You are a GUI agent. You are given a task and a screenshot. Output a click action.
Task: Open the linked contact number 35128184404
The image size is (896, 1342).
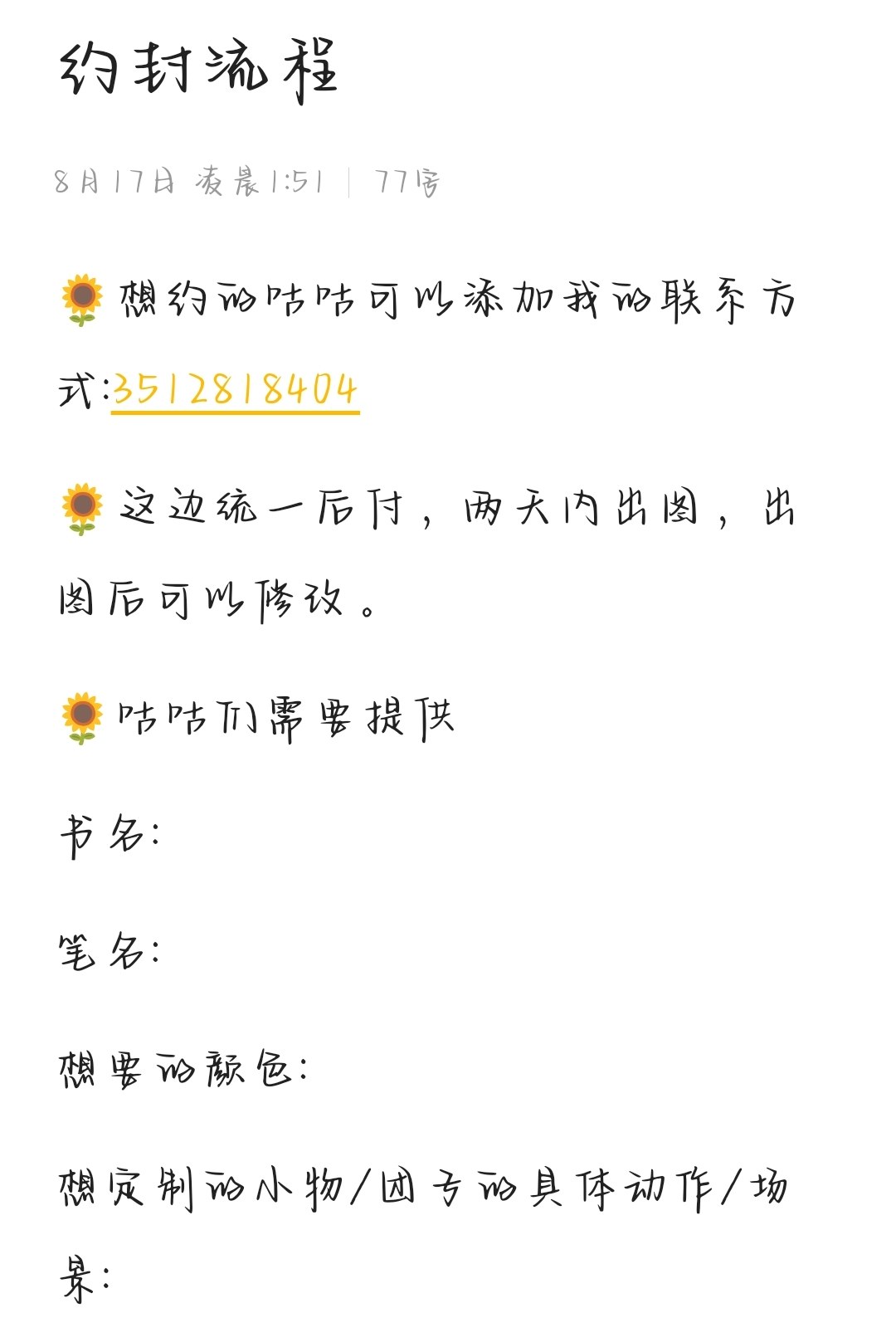point(235,388)
